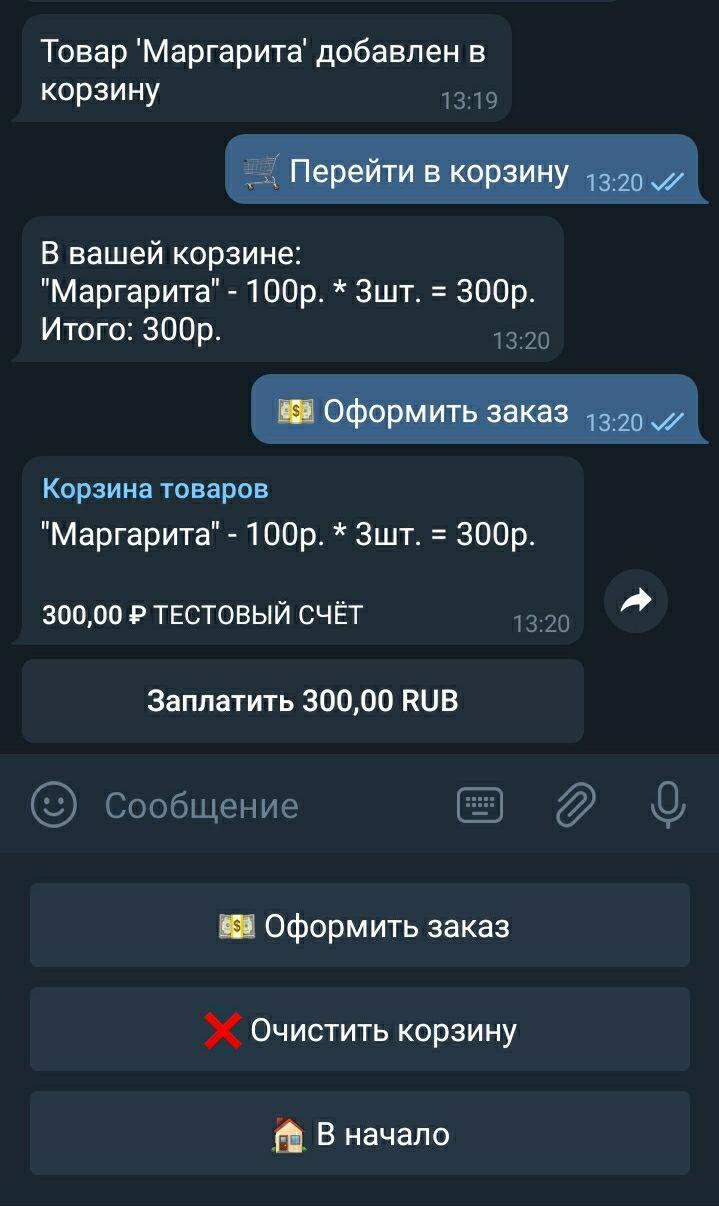Image resolution: width=719 pixels, height=1206 pixels.
Task: Choose Очистить корзину to clear cart
Action: [360, 1029]
